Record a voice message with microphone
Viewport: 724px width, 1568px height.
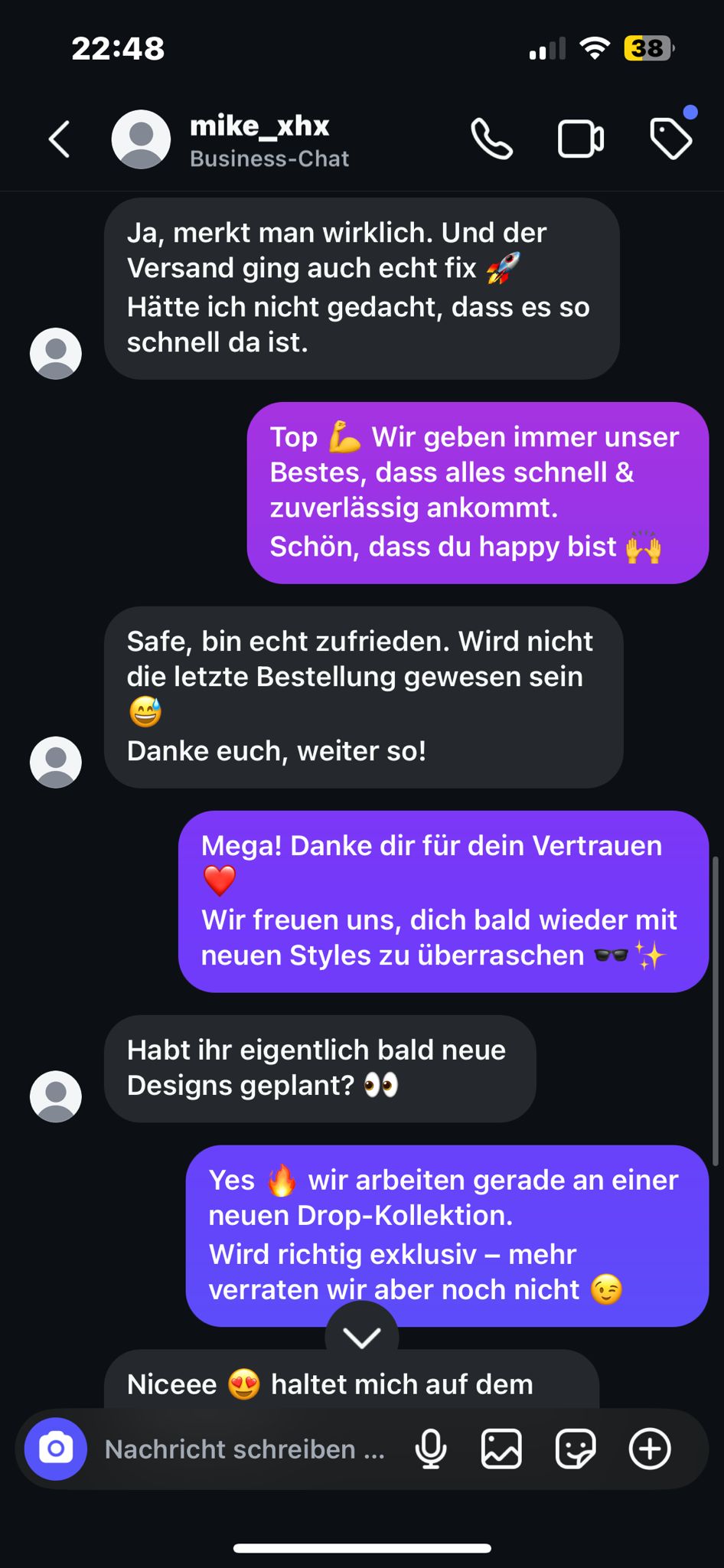point(431,1449)
